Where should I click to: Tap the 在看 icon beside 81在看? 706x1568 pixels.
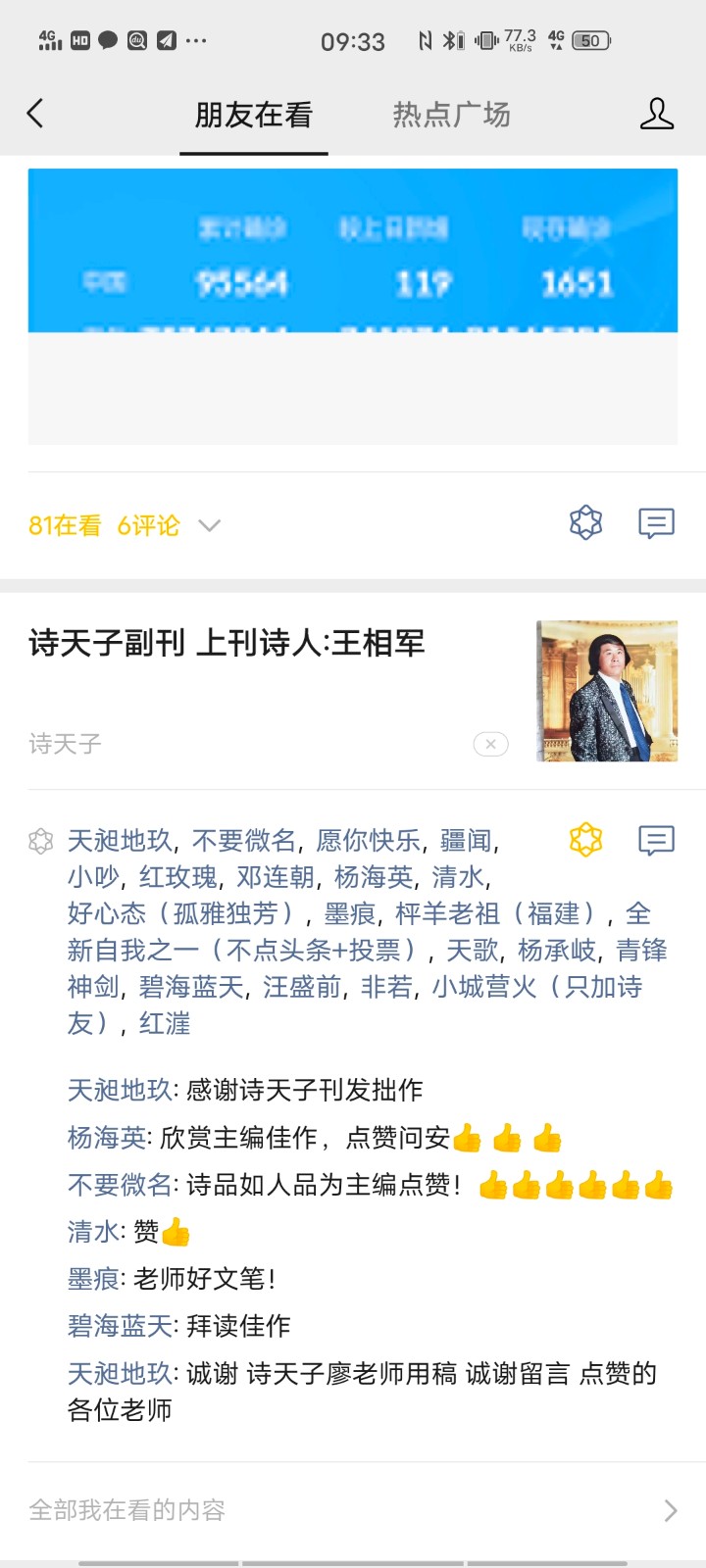tap(585, 523)
